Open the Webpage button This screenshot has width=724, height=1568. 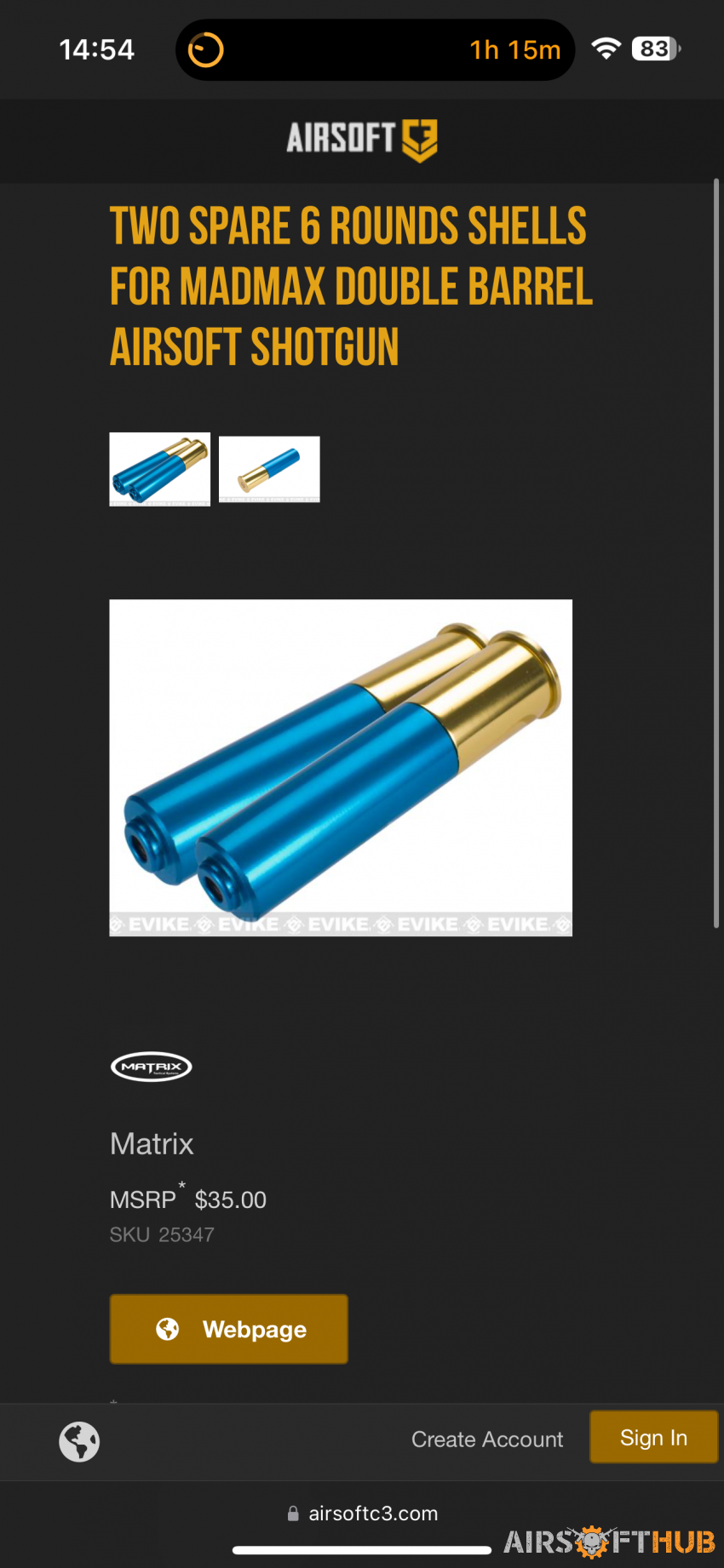pyautogui.click(x=228, y=1329)
